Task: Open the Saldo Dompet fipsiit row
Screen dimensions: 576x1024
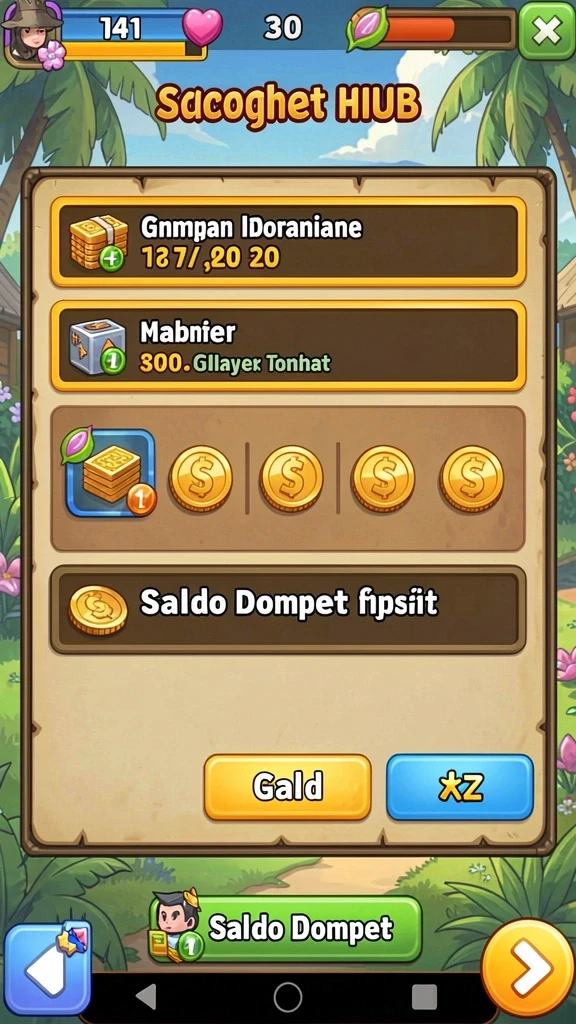Action: 288,609
